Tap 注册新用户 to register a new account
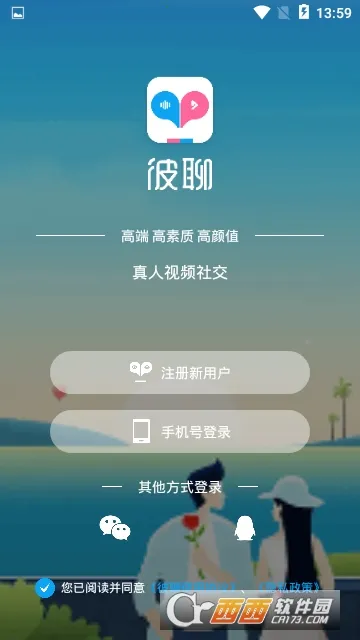The image size is (360, 640). (x=180, y=372)
